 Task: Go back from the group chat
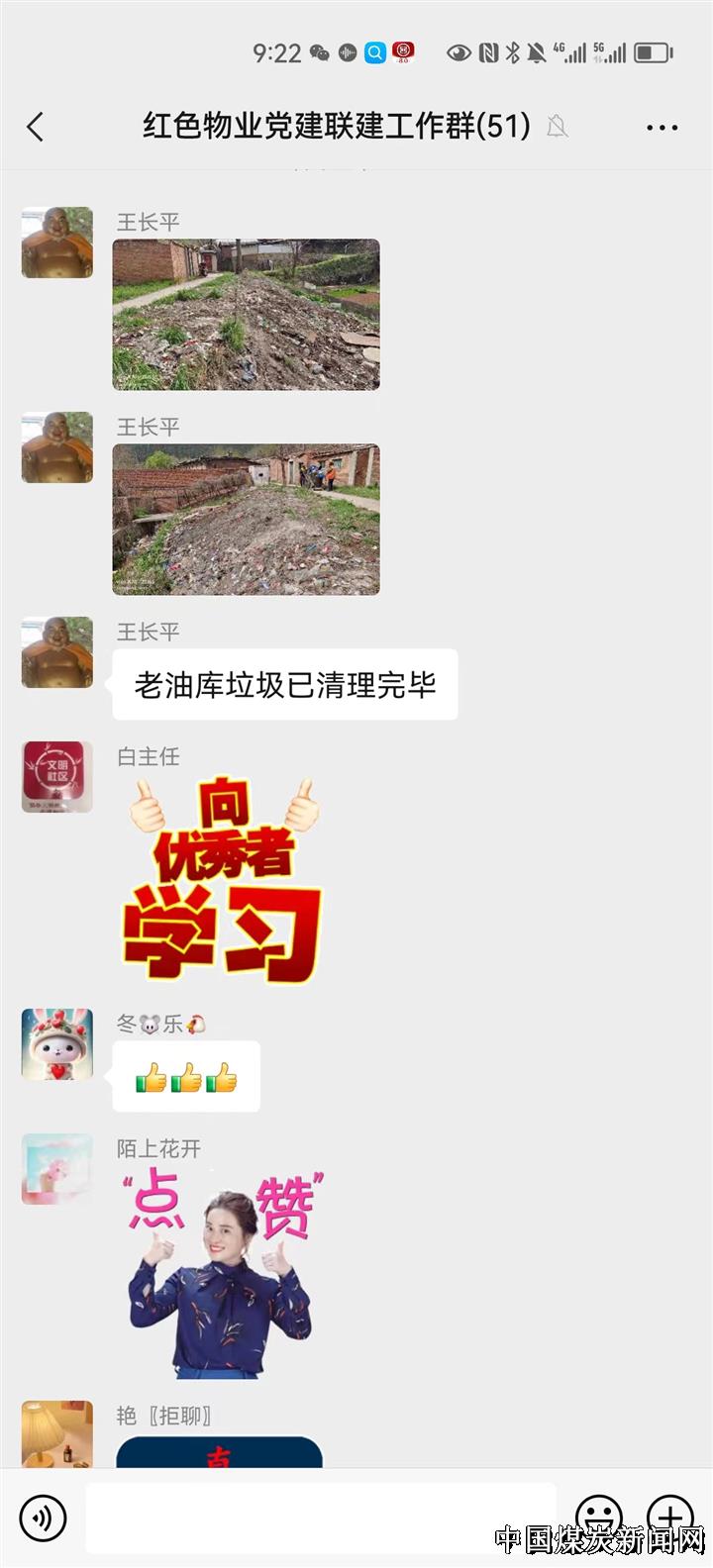click(x=36, y=127)
